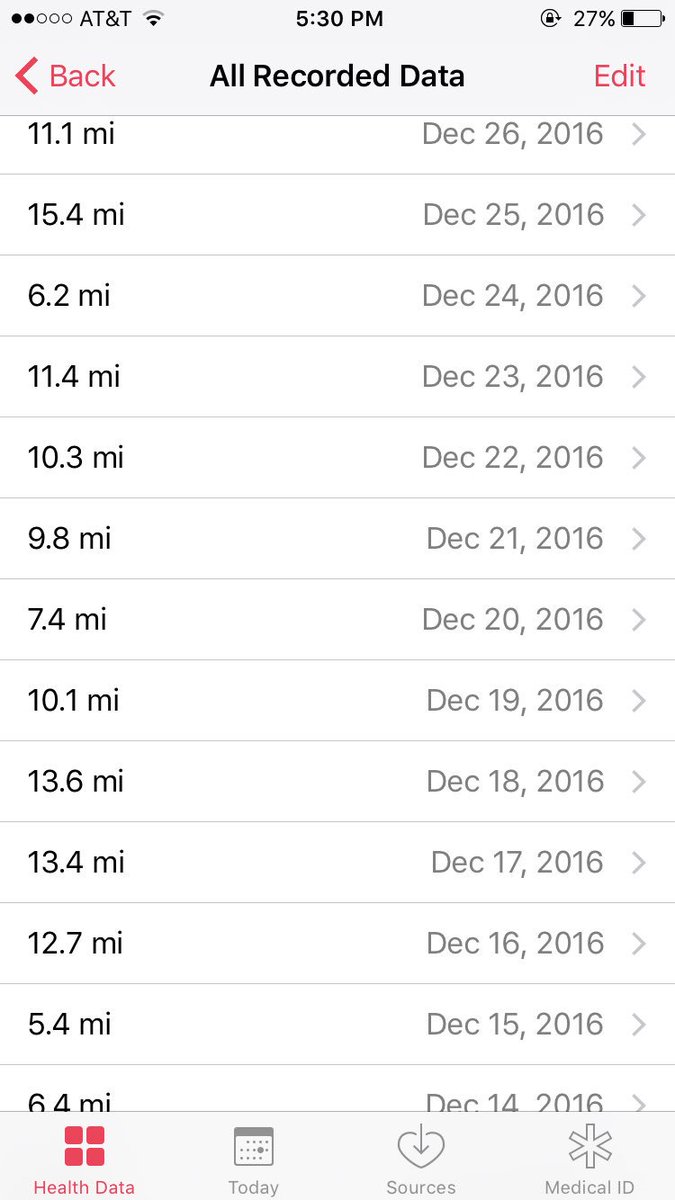Open the 9.8 mi Dec 21 entry

coord(337,539)
